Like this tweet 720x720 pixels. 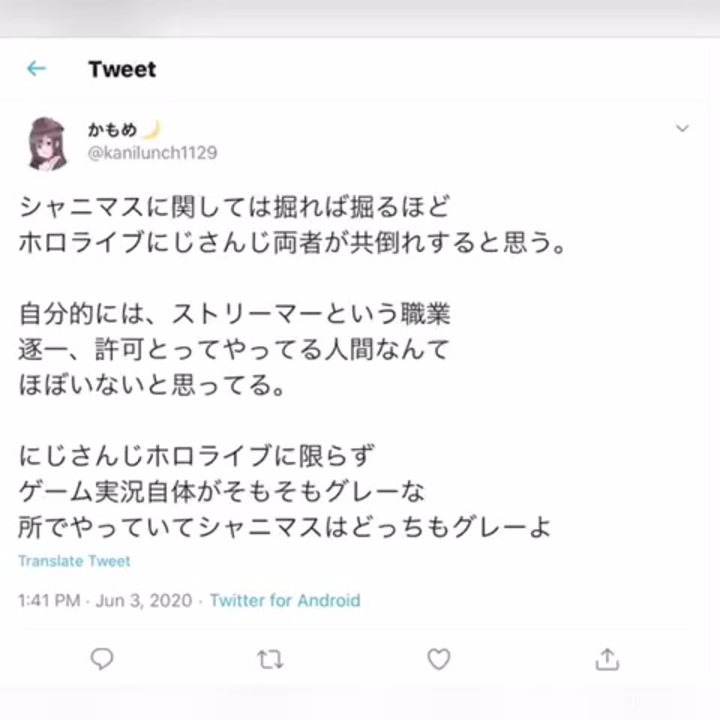[x=438, y=659]
